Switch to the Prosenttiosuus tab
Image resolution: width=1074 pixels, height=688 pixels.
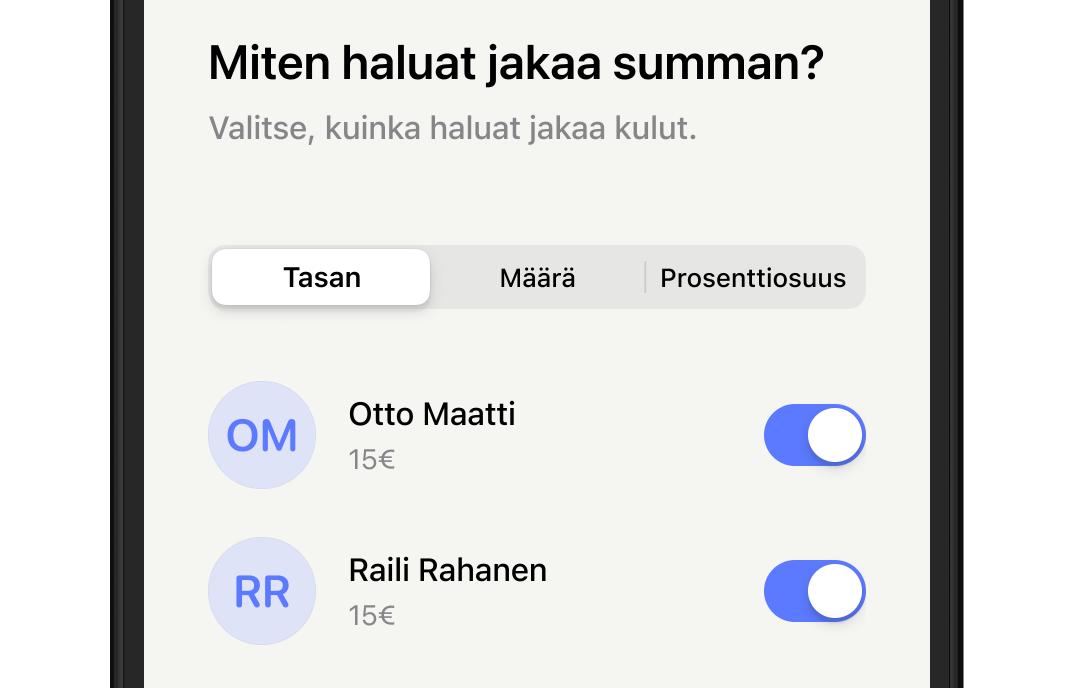click(x=753, y=277)
